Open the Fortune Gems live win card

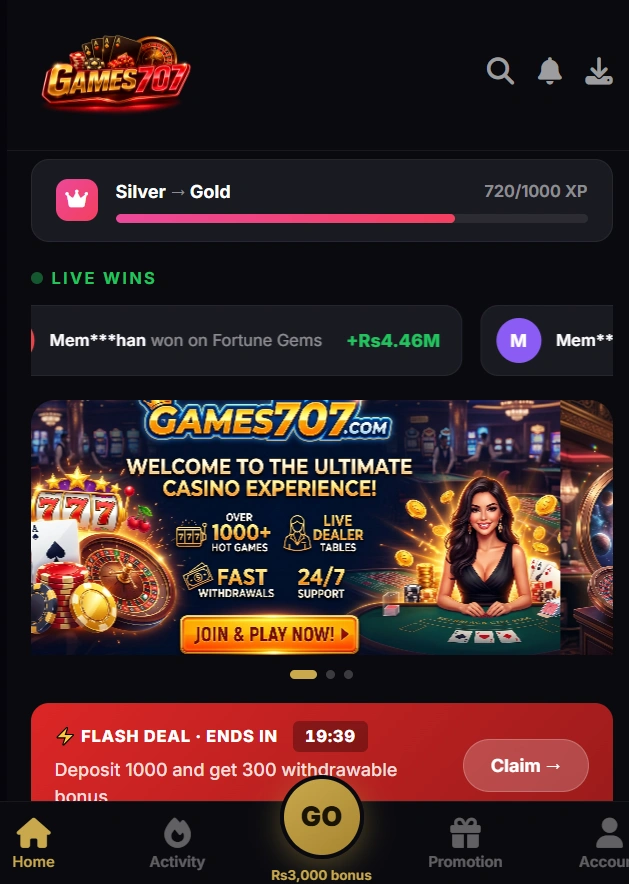tap(246, 340)
